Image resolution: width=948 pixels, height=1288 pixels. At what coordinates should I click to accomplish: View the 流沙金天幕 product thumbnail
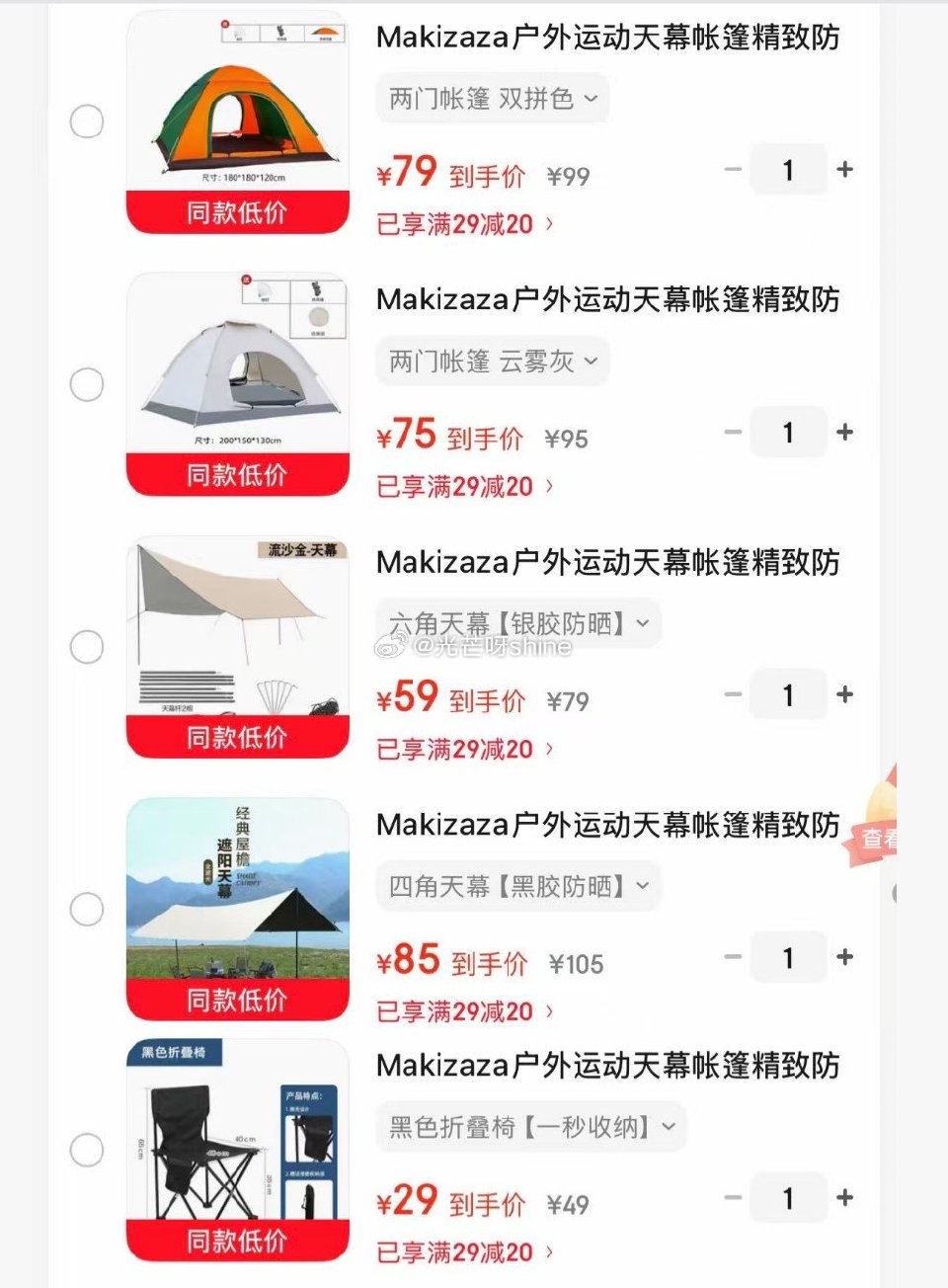237,637
